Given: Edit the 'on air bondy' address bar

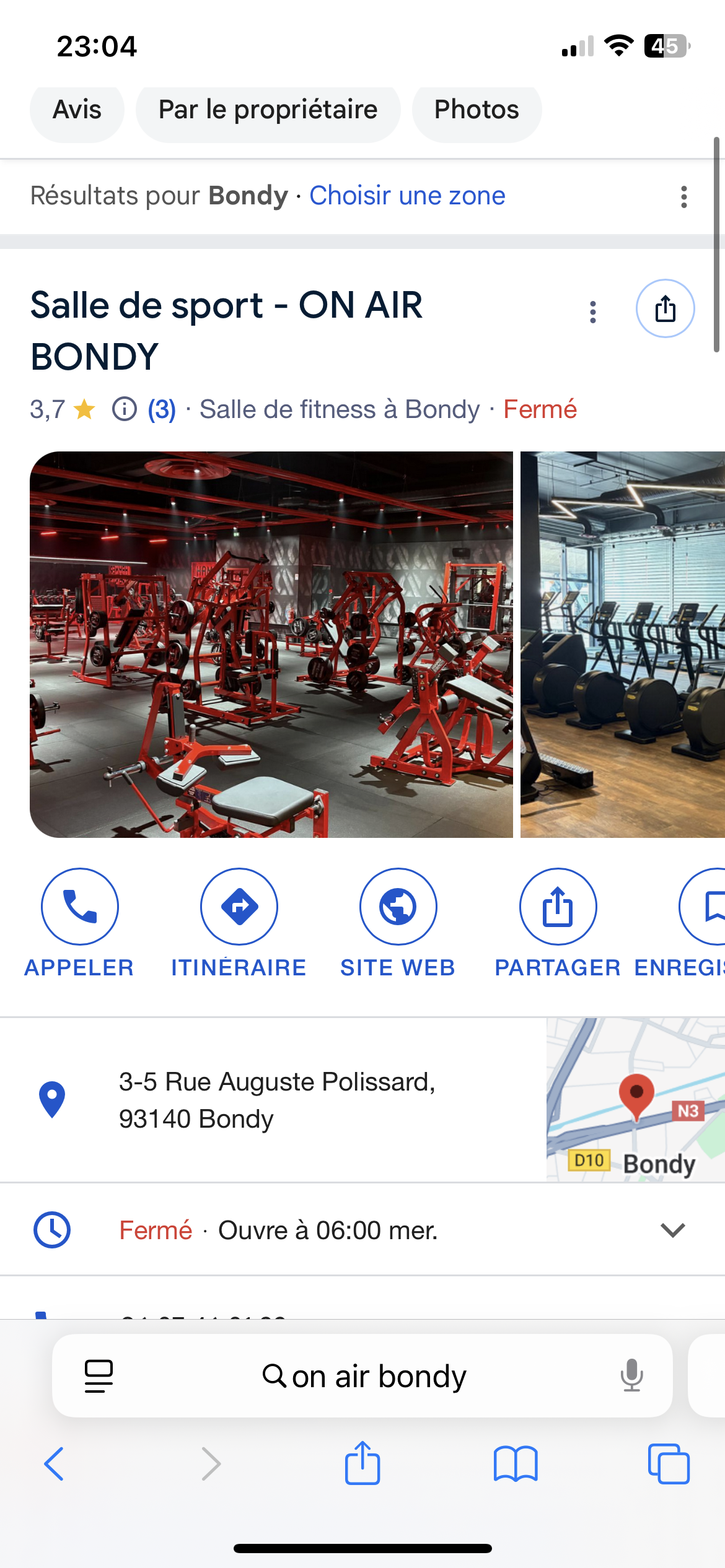Looking at the screenshot, I should [x=363, y=1376].
